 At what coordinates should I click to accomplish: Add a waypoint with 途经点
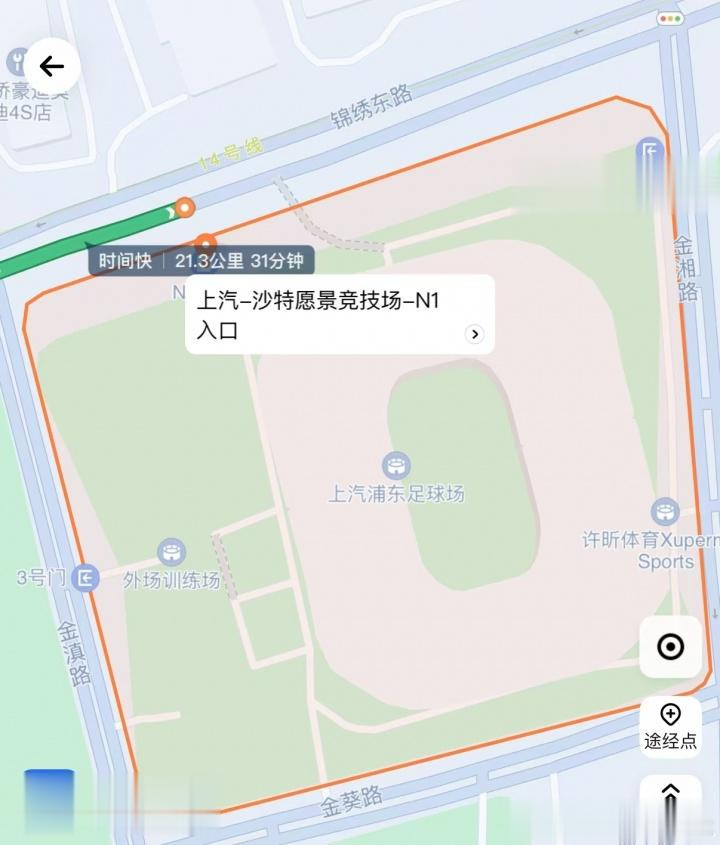(670, 727)
